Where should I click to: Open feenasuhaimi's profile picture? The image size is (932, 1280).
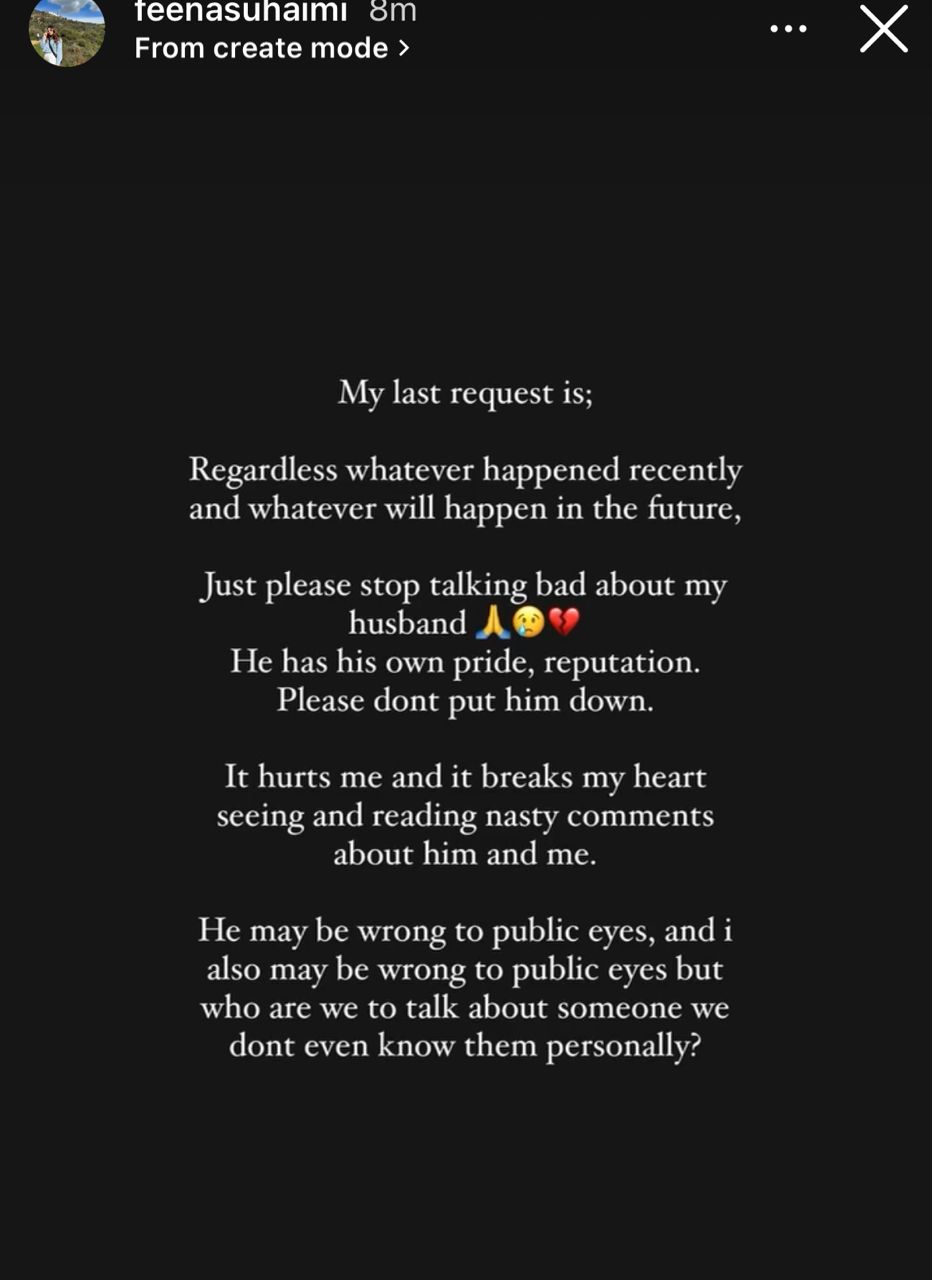[x=67, y=30]
